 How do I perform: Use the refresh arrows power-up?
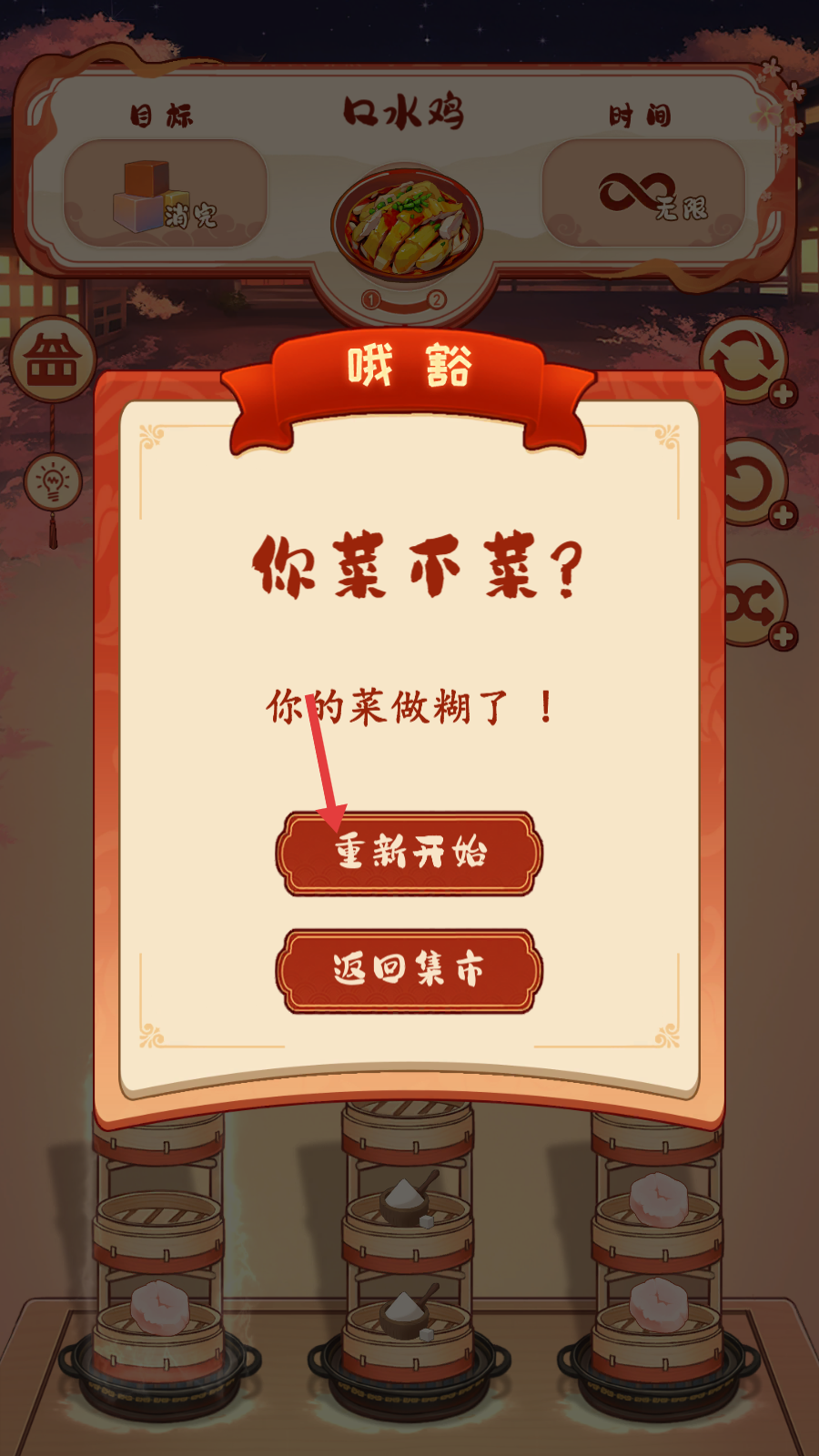[746, 361]
